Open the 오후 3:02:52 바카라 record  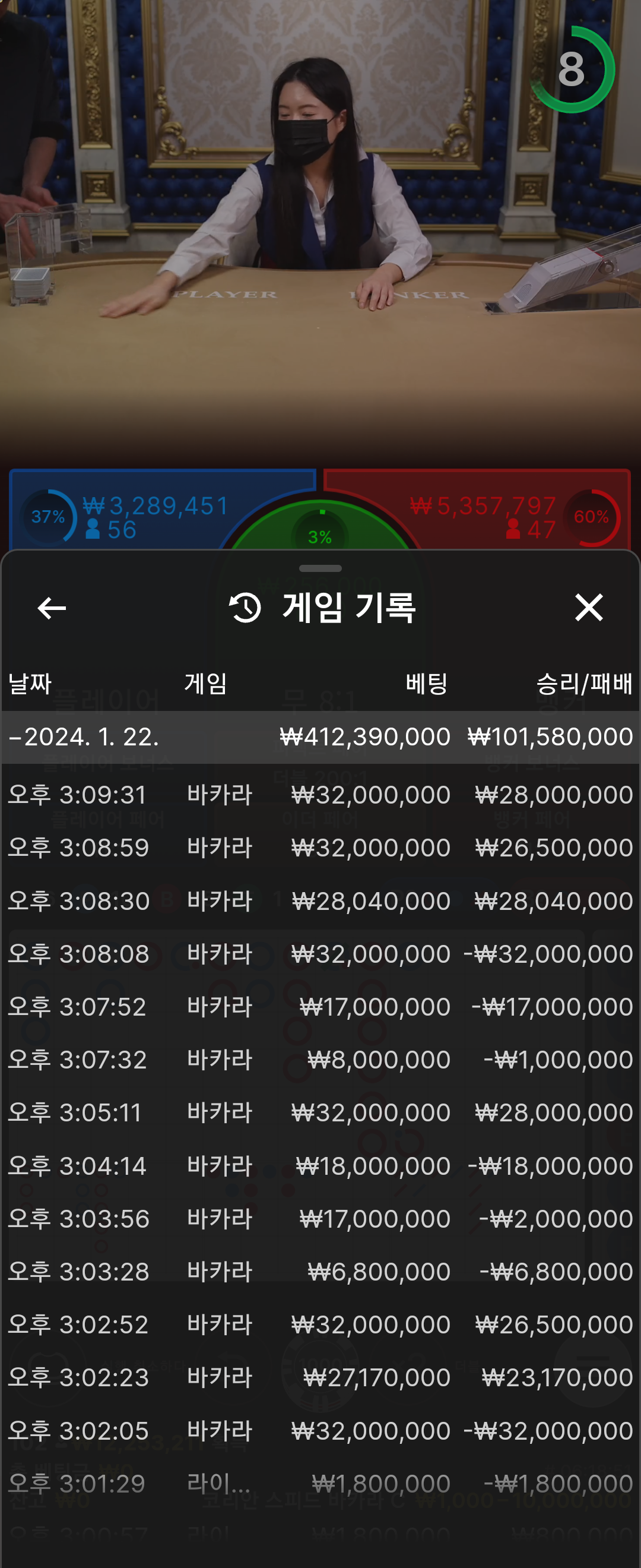pyautogui.click(x=320, y=1324)
